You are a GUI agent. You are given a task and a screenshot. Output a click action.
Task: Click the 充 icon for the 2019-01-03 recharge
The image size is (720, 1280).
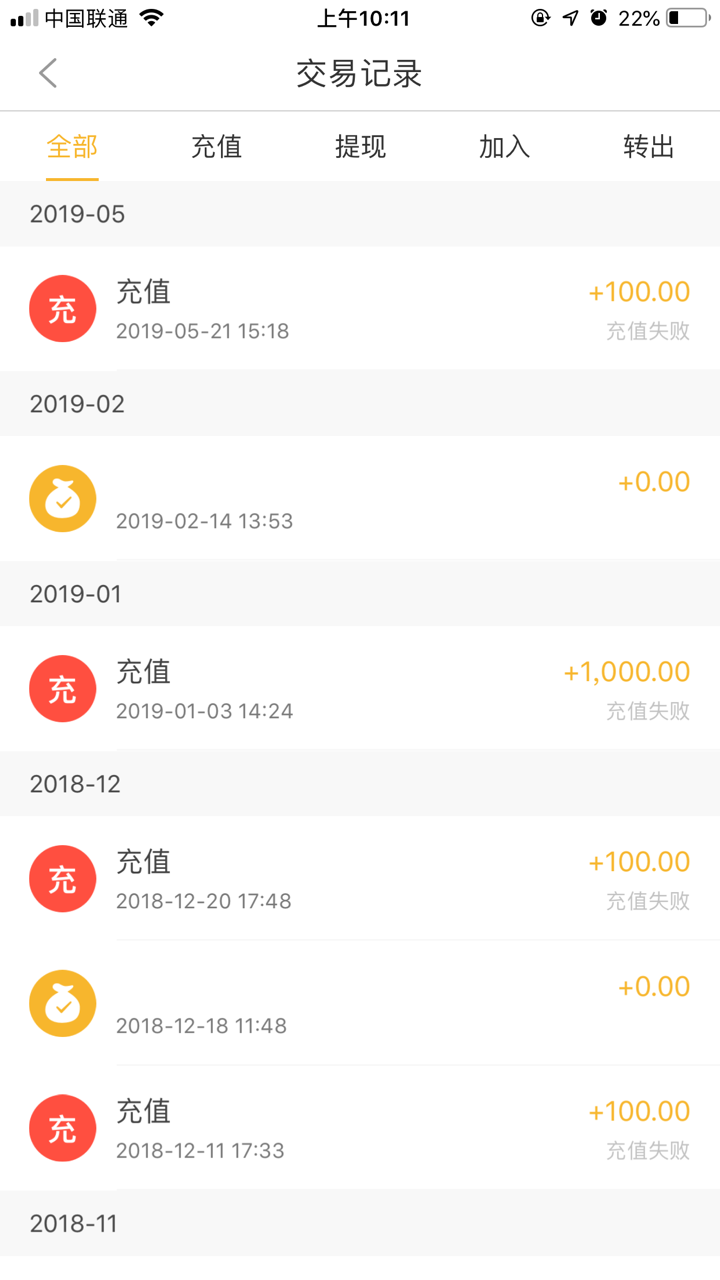(62, 688)
